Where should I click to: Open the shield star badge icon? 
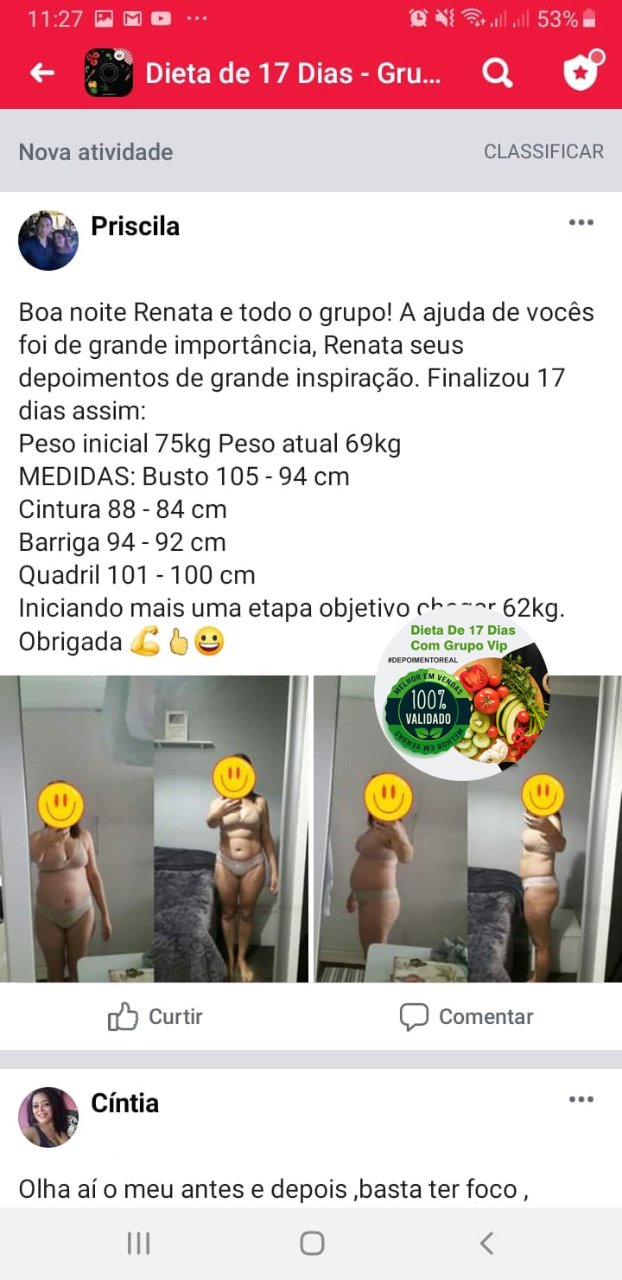(x=581, y=72)
